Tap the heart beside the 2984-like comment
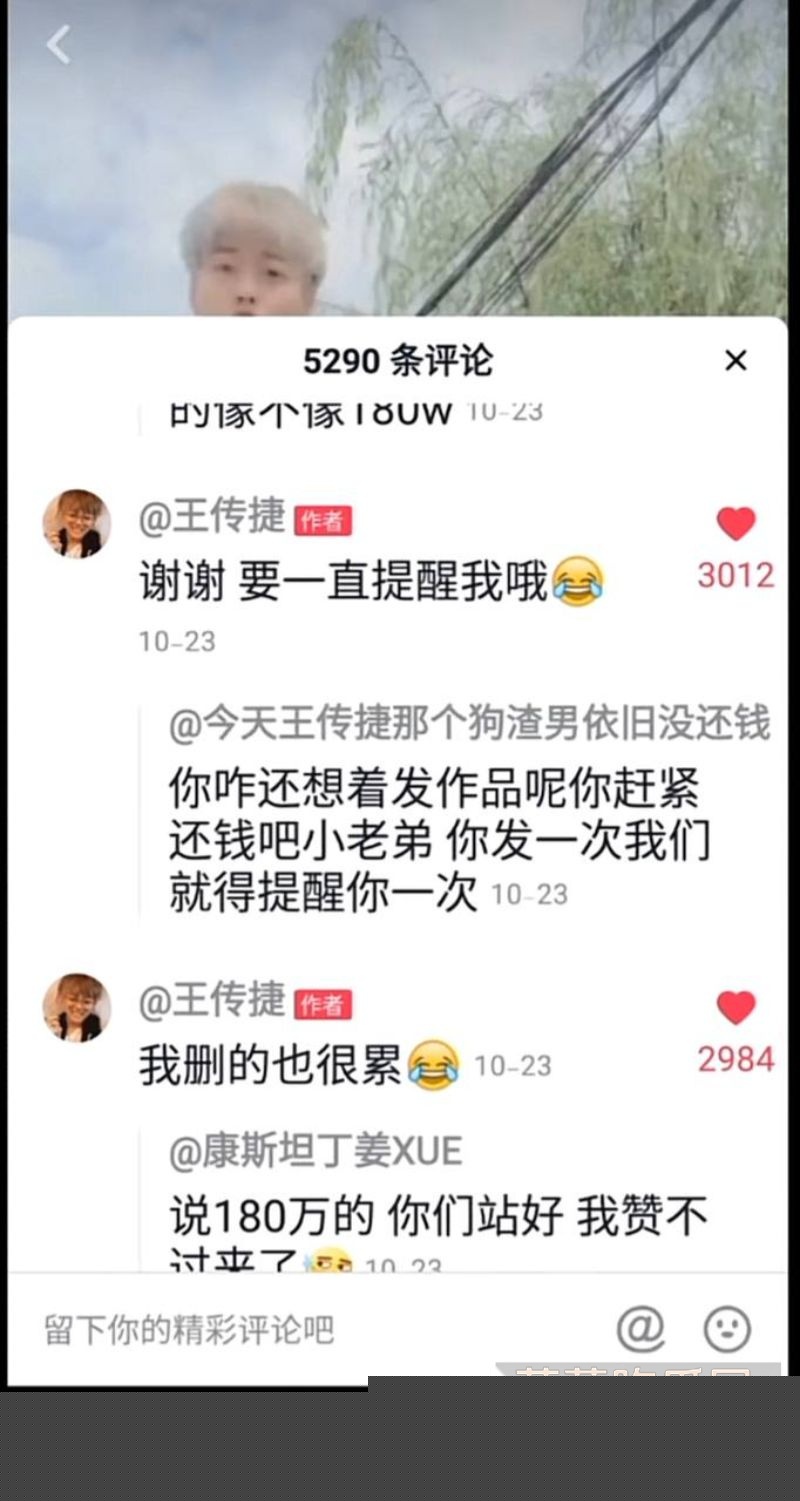Viewport: 800px width, 1501px height. click(736, 1010)
